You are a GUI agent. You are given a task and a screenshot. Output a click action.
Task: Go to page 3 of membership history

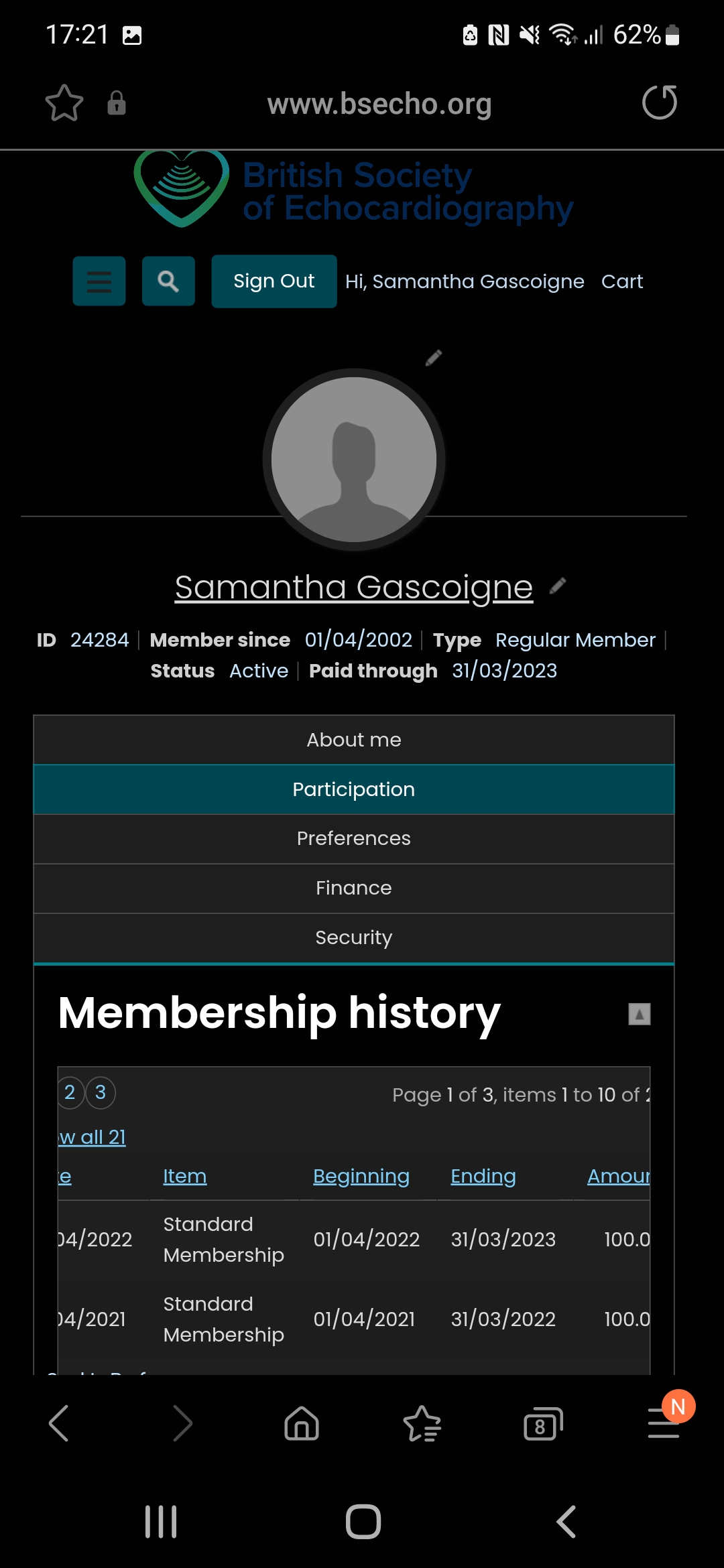tap(101, 1092)
